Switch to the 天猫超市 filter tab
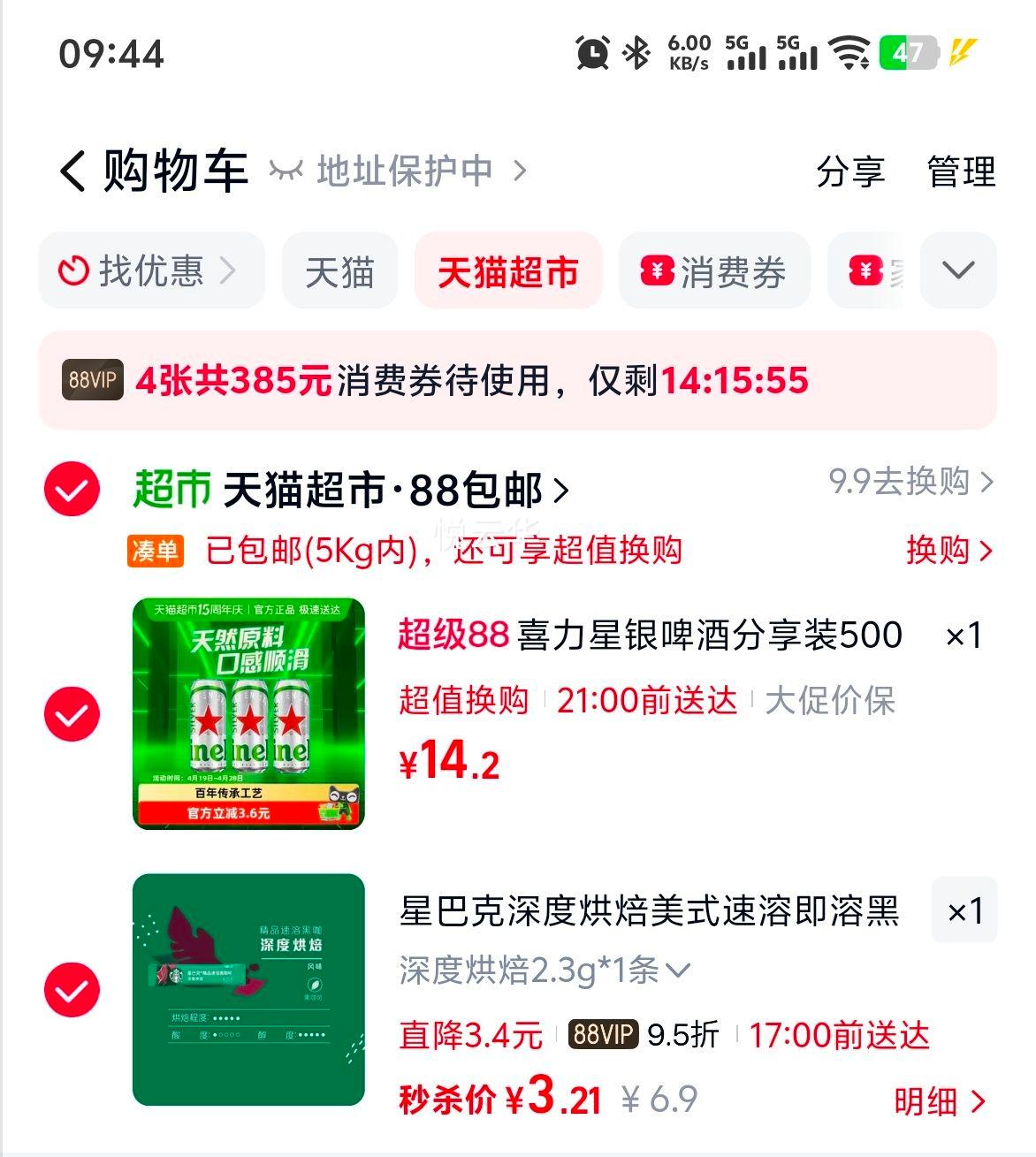Image resolution: width=1036 pixels, height=1157 pixels. coord(507,271)
